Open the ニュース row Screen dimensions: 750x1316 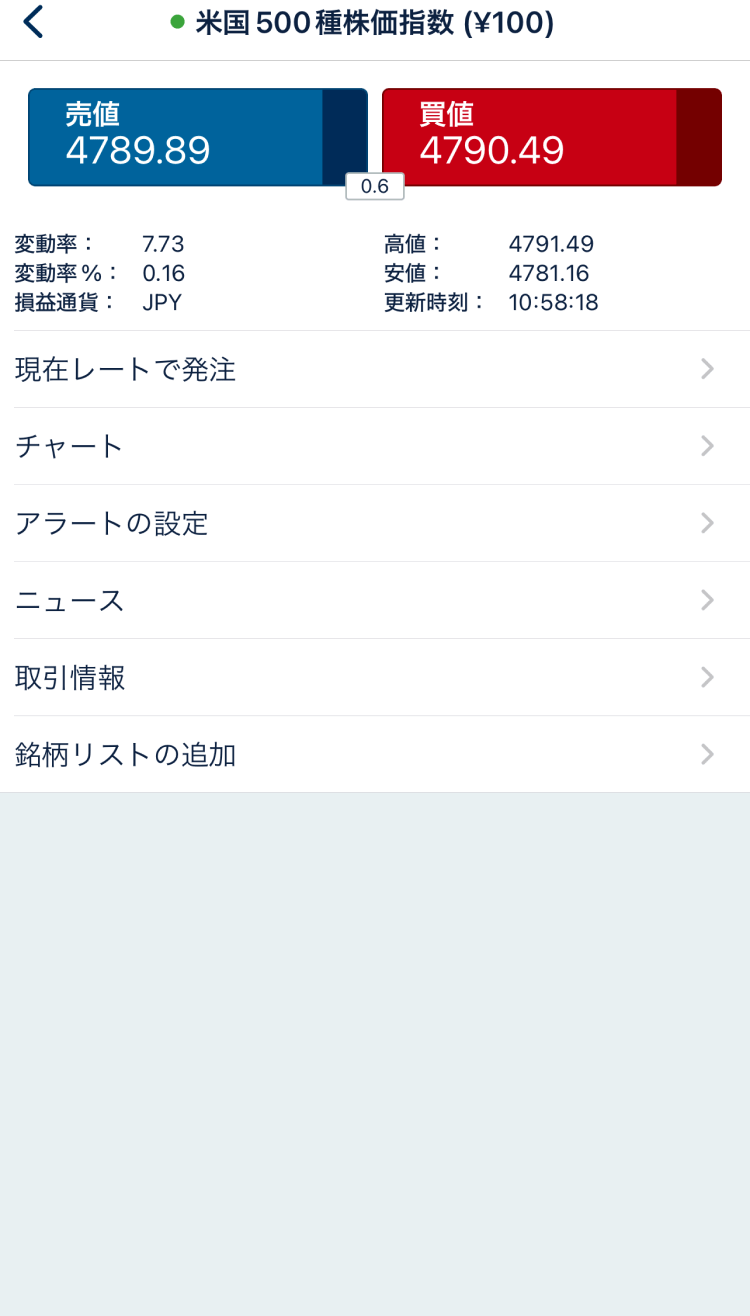pos(375,600)
